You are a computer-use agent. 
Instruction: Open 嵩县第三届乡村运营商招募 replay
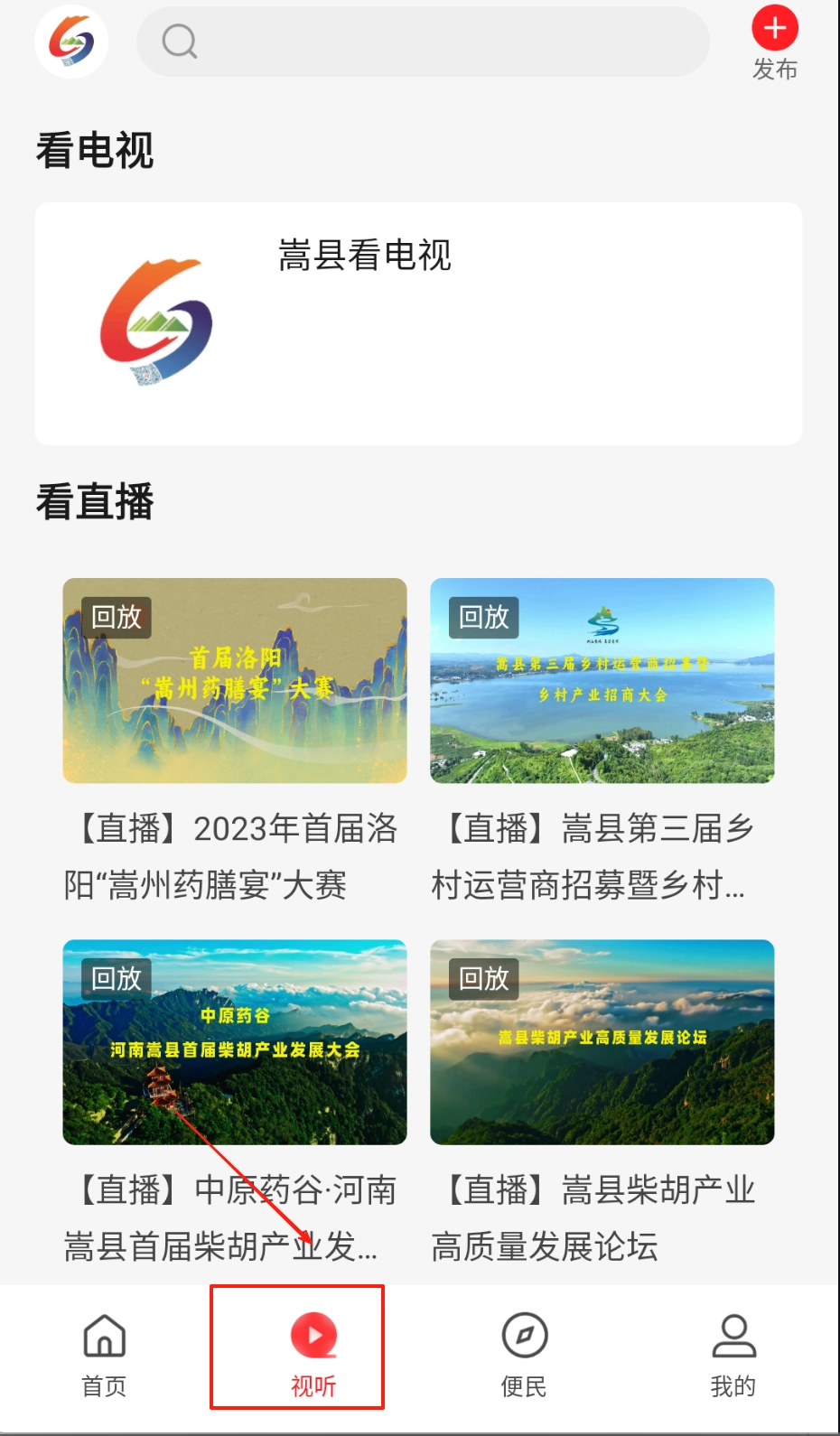[602, 681]
